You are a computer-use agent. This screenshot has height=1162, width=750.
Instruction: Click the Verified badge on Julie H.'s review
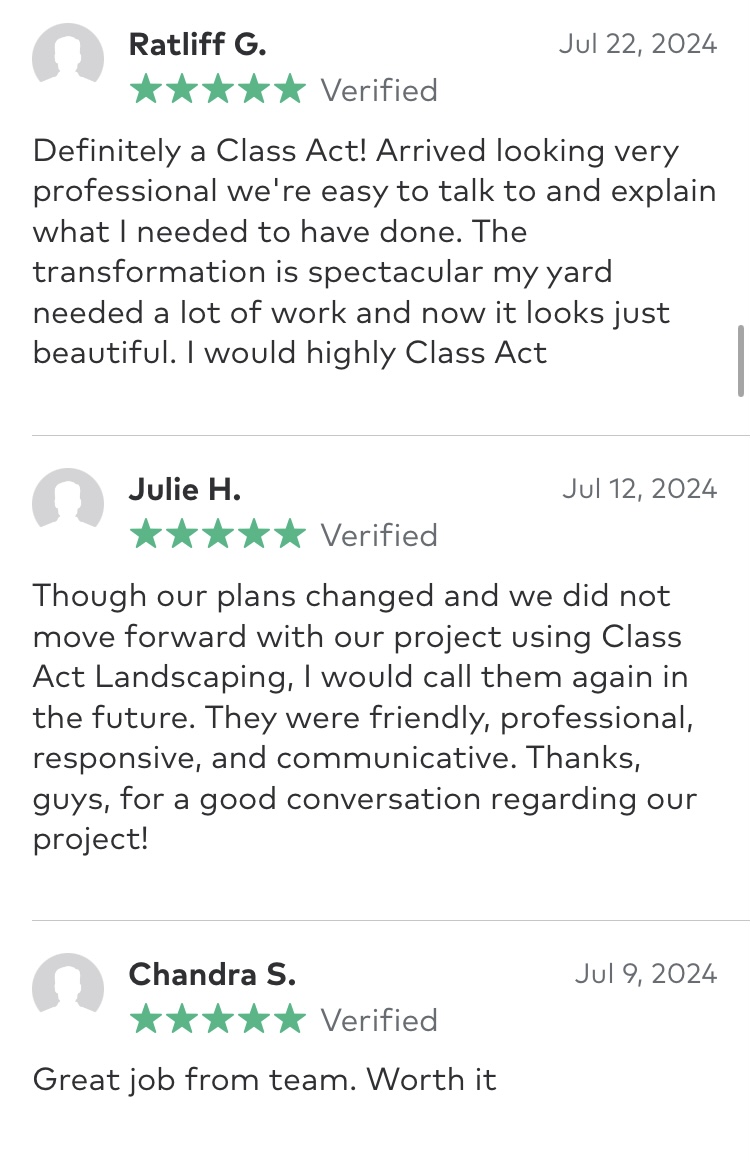click(x=378, y=535)
